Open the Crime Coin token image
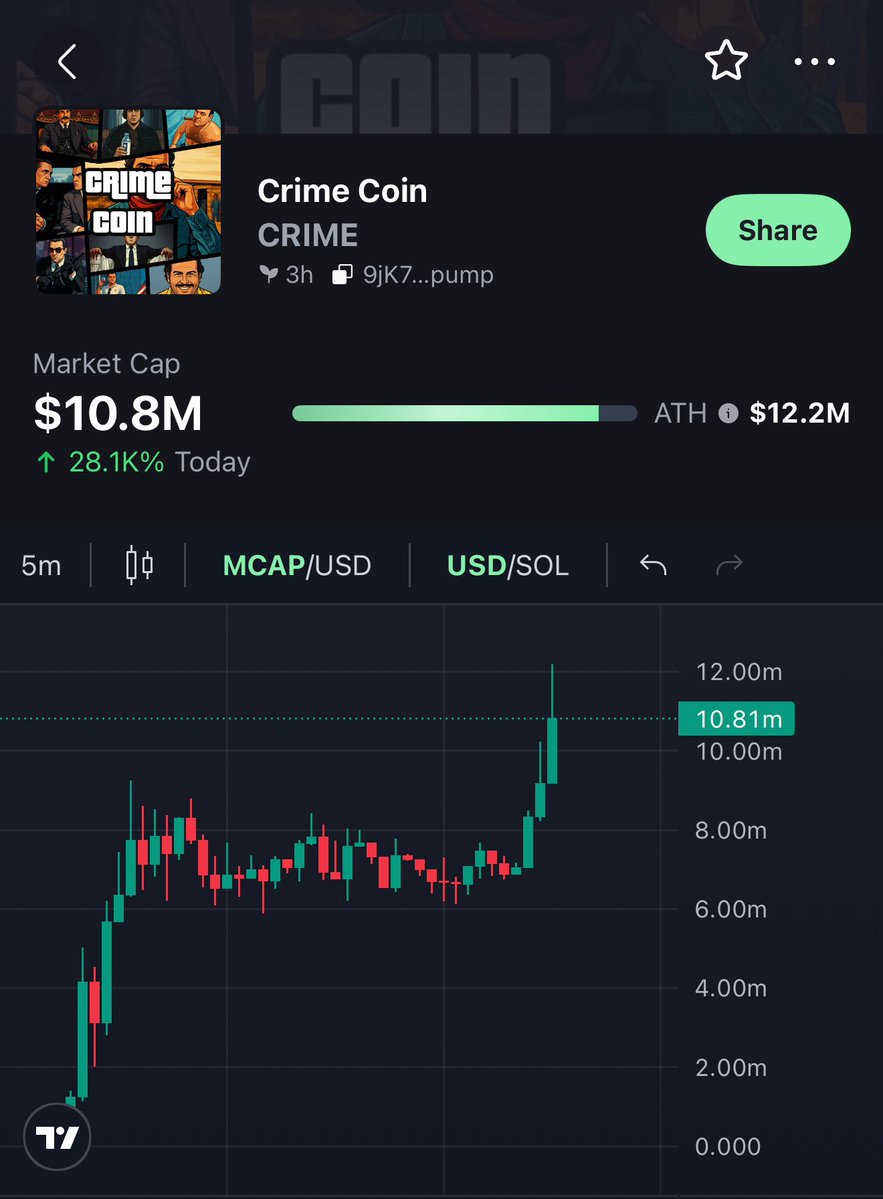The height and width of the screenshot is (1199, 883). pos(129,202)
